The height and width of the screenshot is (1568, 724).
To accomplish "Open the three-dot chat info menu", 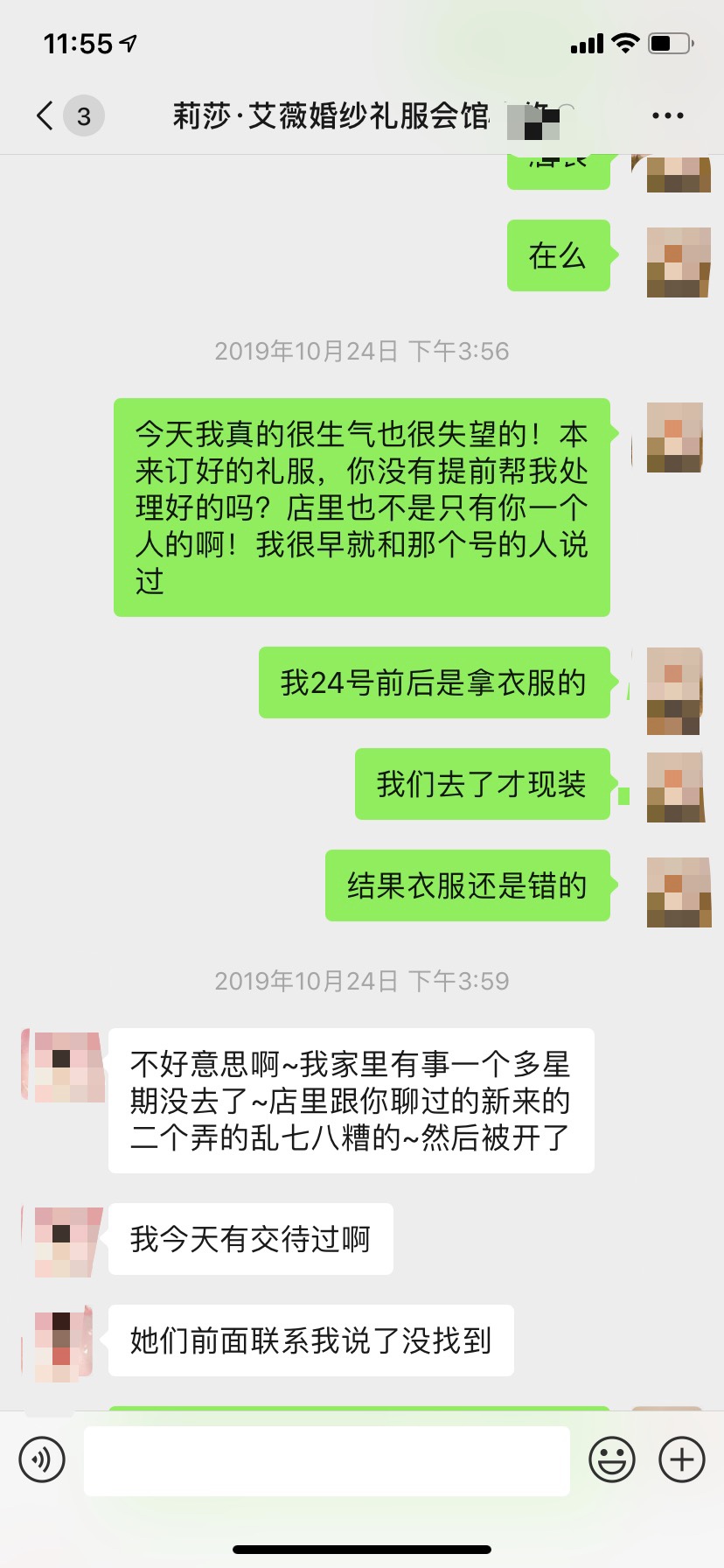I will click(667, 115).
